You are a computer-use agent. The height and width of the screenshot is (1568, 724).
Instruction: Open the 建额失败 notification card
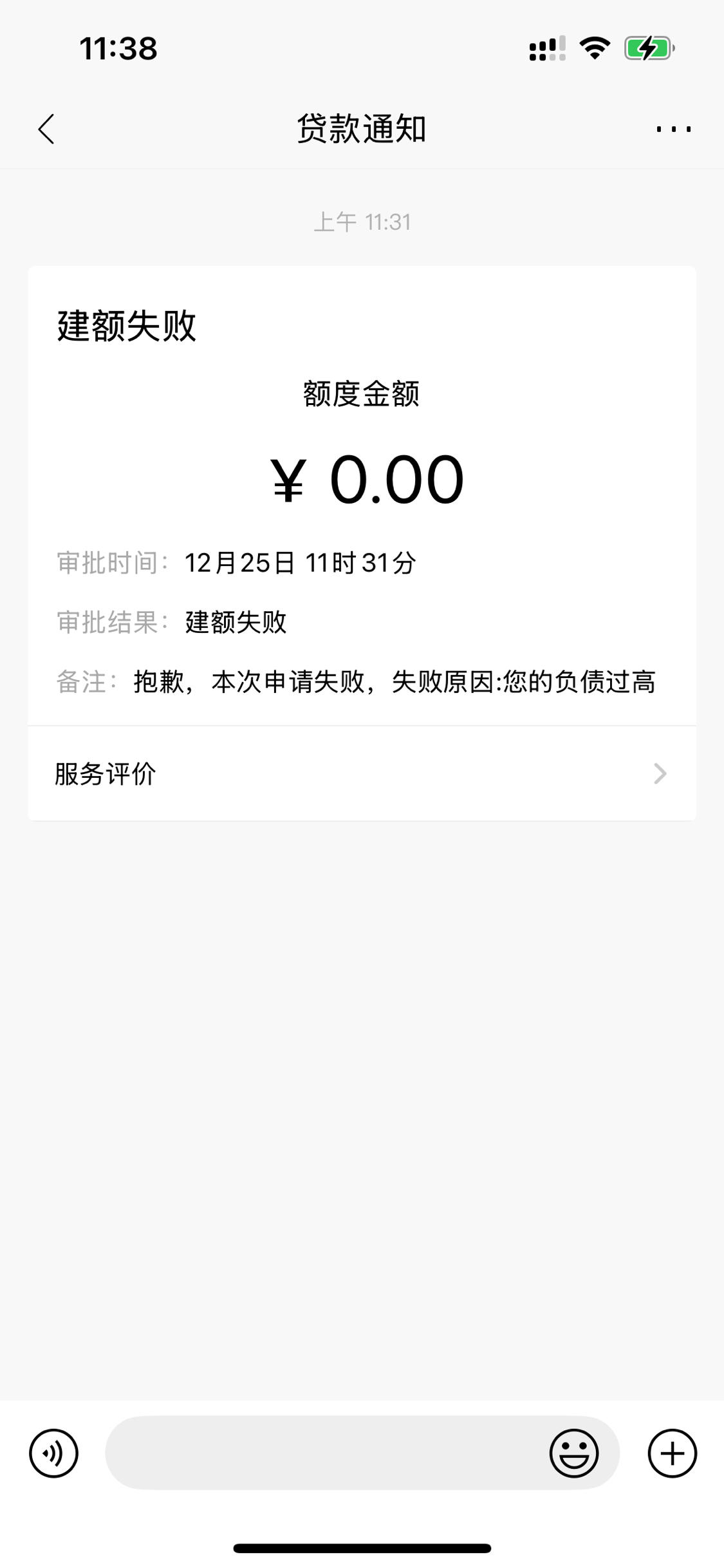pyautogui.click(x=362, y=495)
